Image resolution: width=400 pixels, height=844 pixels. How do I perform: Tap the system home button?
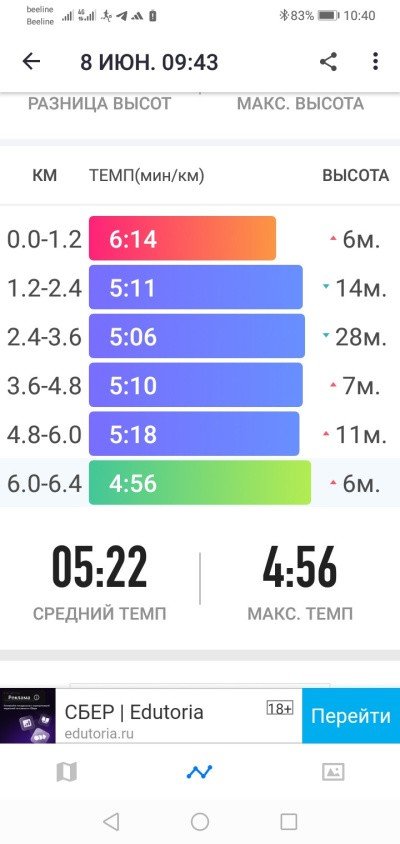pyautogui.click(x=200, y=821)
